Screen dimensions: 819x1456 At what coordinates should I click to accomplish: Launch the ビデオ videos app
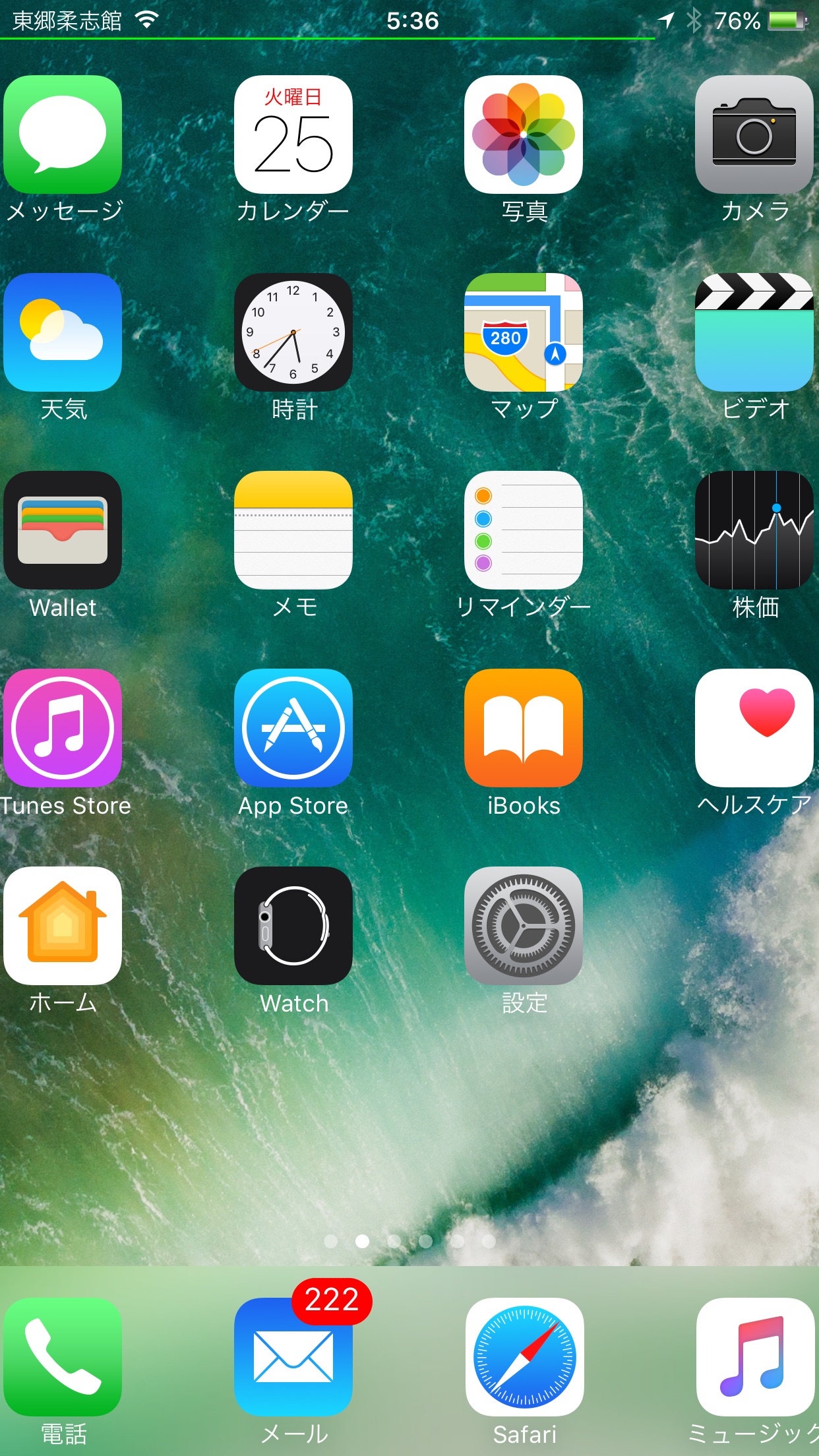[x=754, y=332]
